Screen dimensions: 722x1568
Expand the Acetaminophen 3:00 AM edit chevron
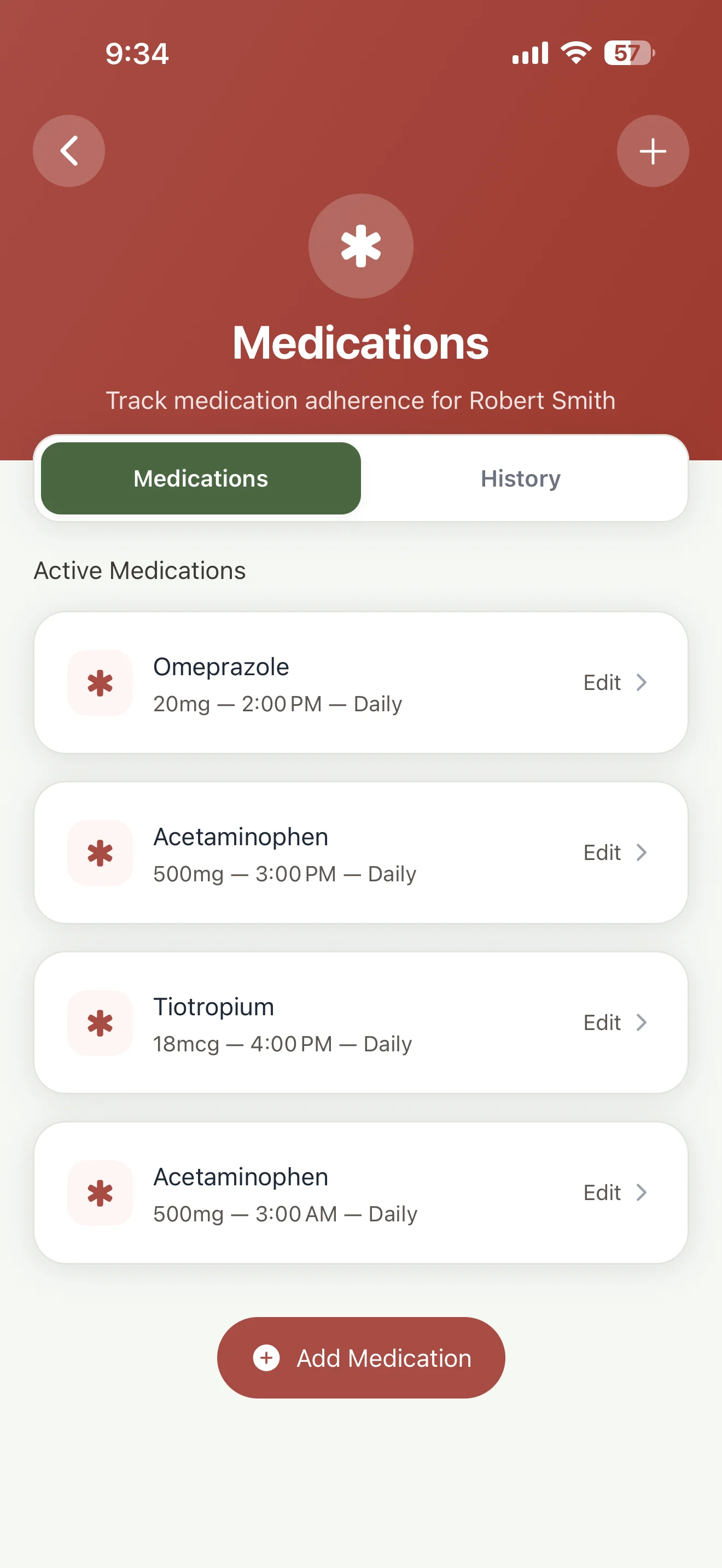tap(642, 1192)
